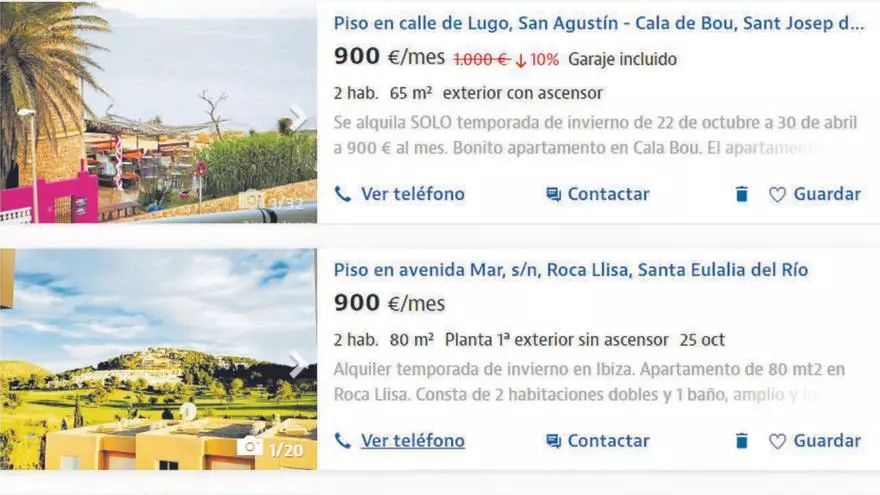This screenshot has height=495, width=880.
Task: Contact the advertiser of the calle de Lugo flat
Action: (x=598, y=194)
